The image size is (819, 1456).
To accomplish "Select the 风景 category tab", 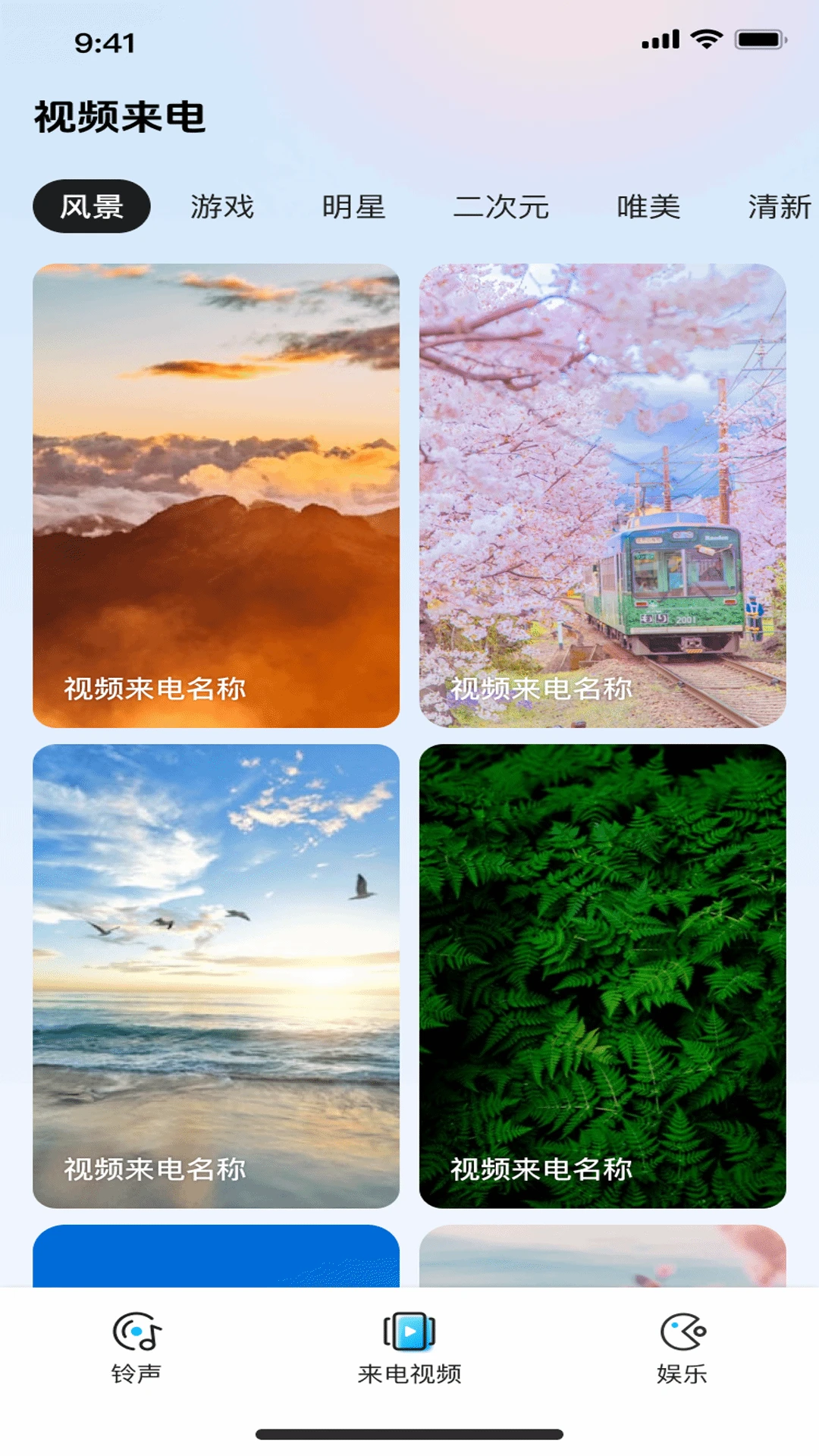I will [x=92, y=206].
